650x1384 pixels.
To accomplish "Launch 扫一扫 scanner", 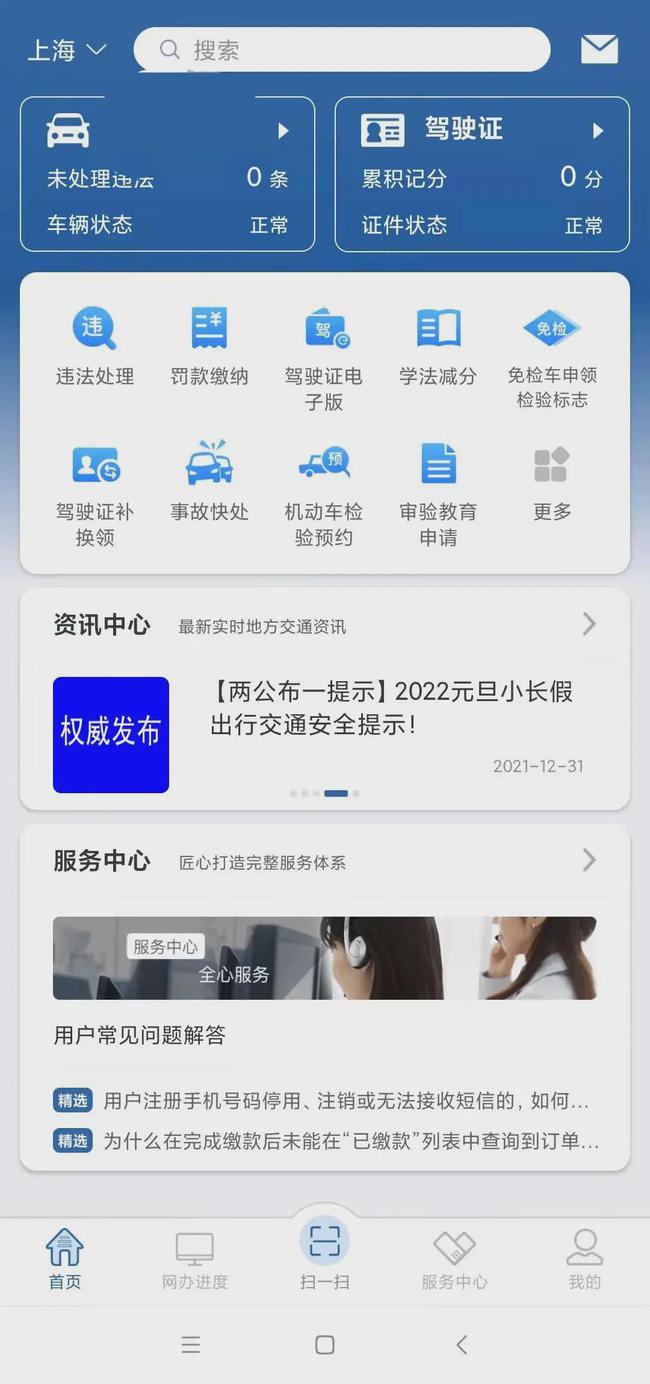I will [x=325, y=1252].
